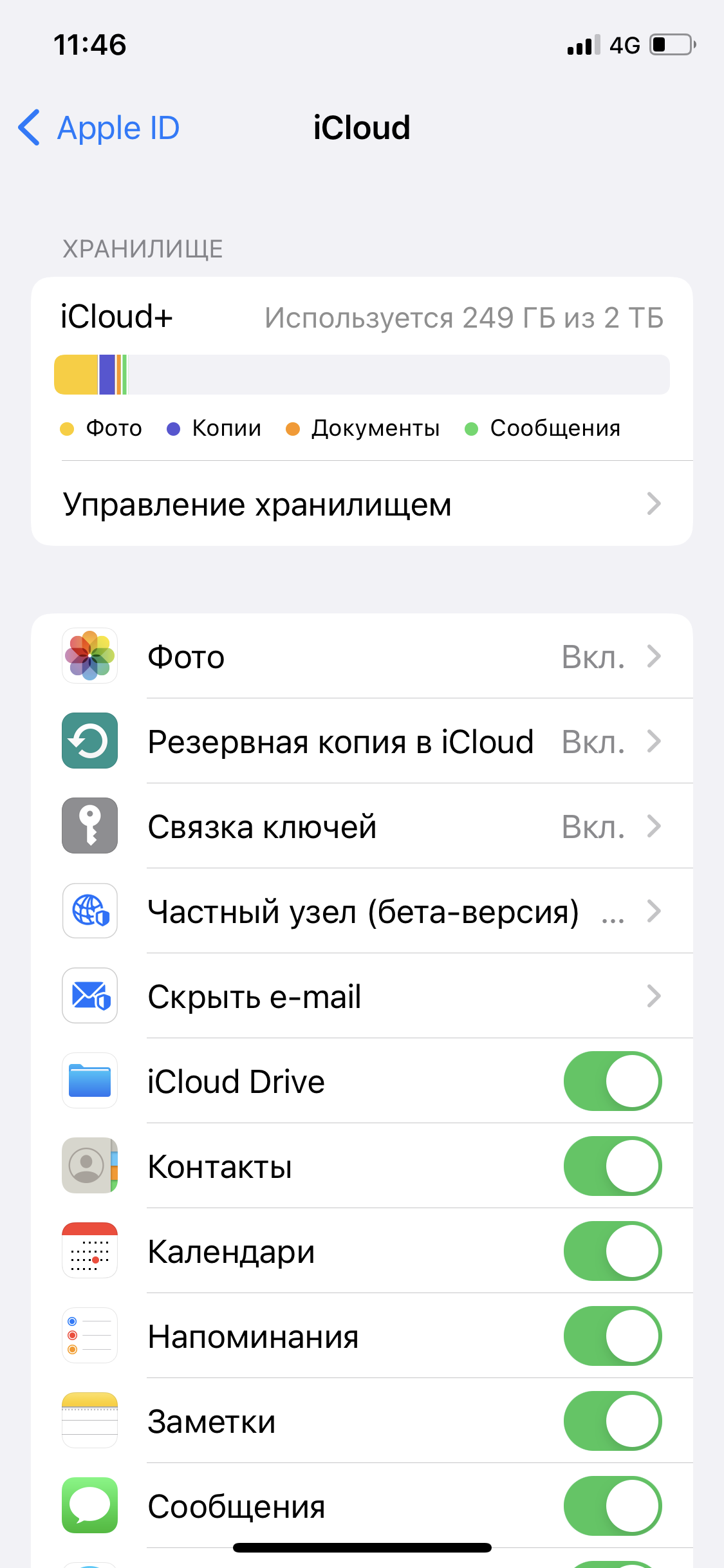Open Связка ключей settings

(x=361, y=826)
